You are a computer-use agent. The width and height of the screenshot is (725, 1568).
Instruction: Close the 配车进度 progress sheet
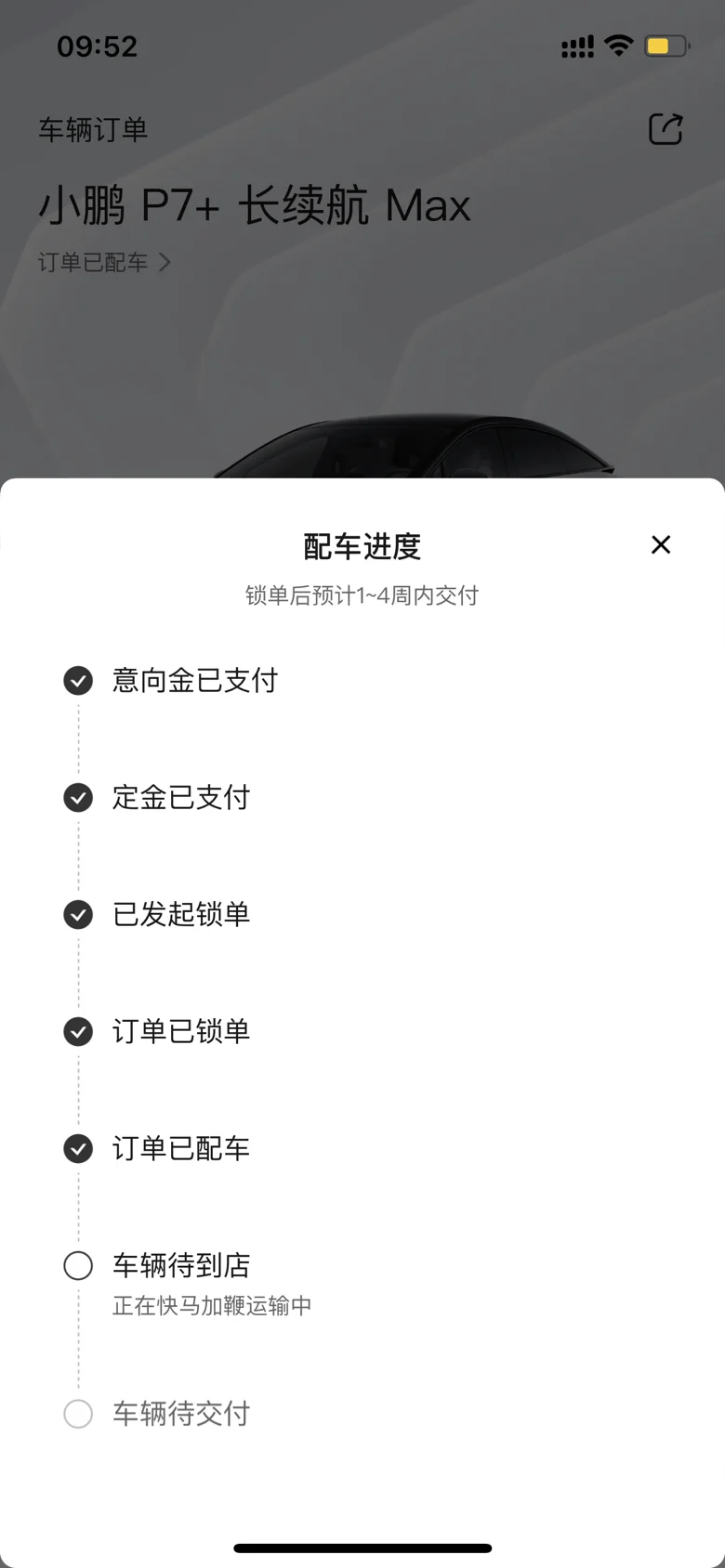pyautogui.click(x=661, y=544)
